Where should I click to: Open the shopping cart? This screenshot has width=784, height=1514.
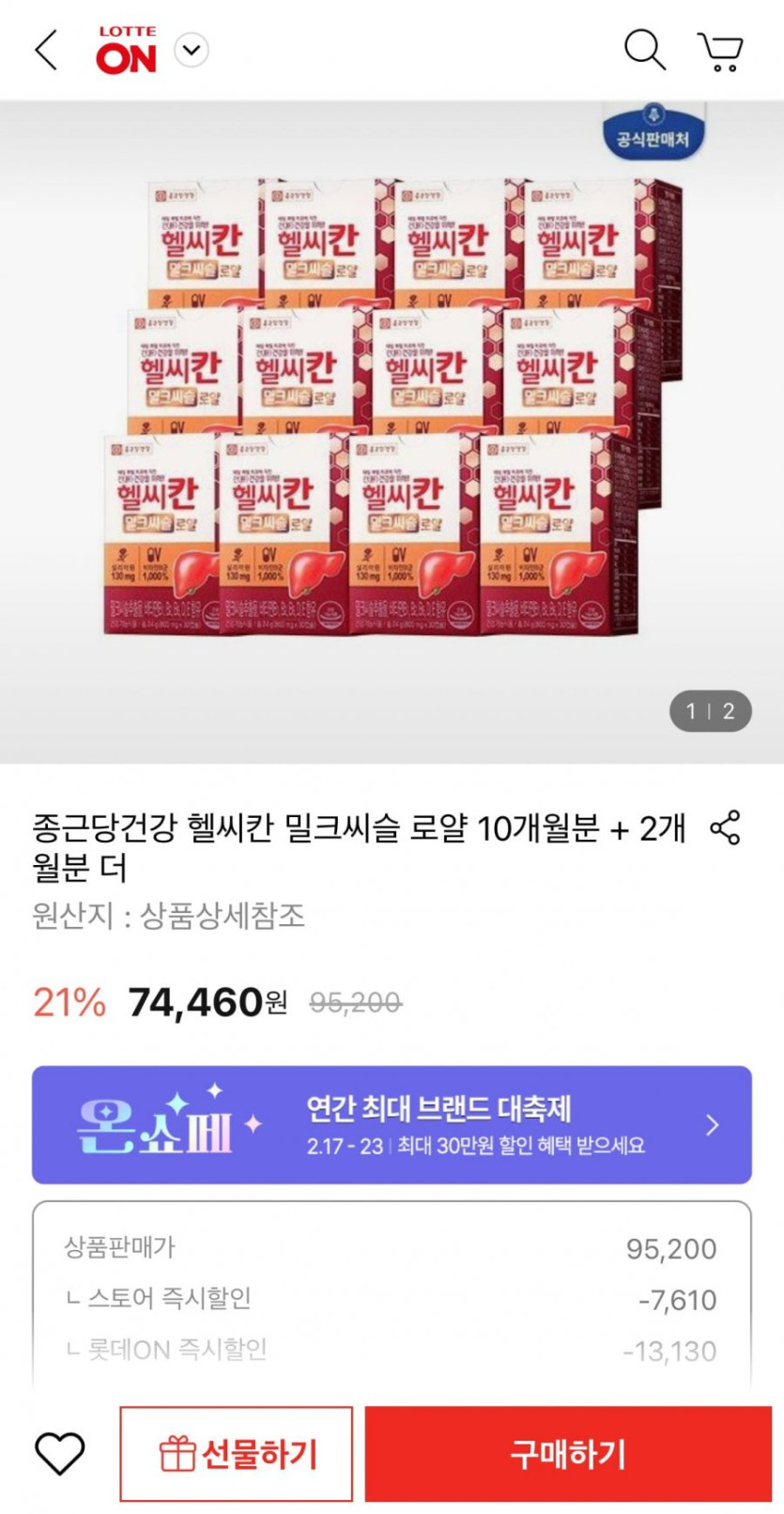(x=720, y=51)
